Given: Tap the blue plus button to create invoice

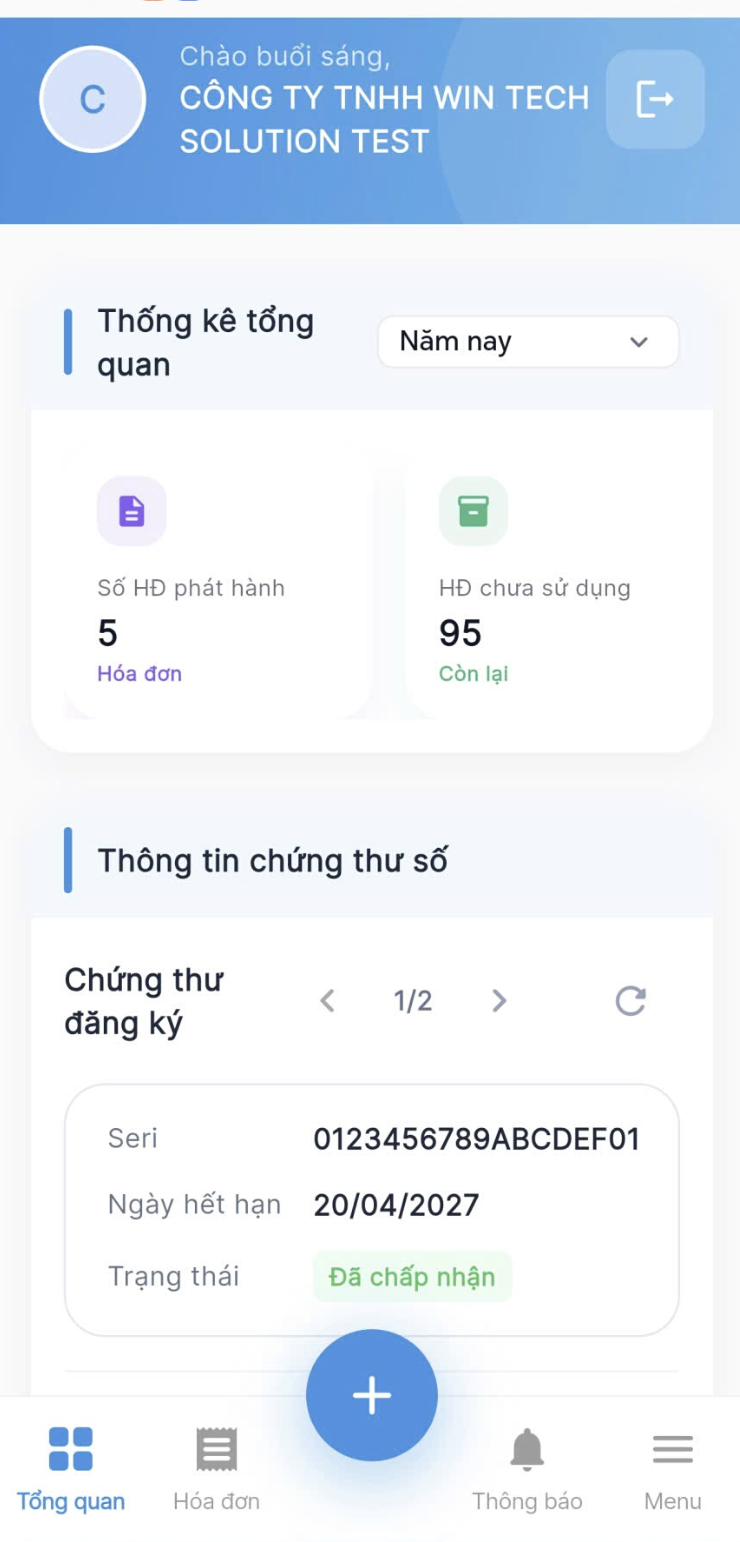Looking at the screenshot, I should click(371, 1394).
